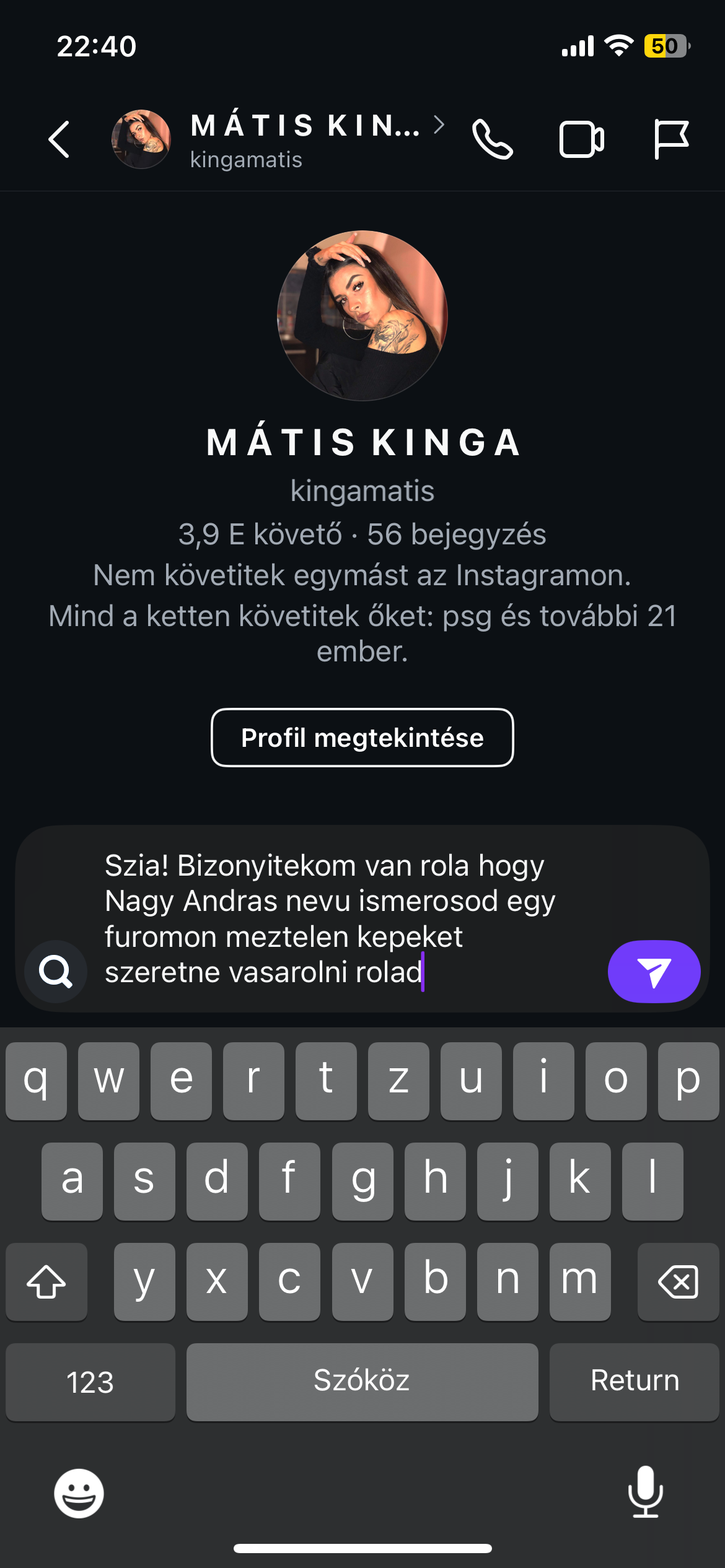Image resolution: width=725 pixels, height=1568 pixels.
Task: Start dictation with the microphone key
Action: (x=646, y=1492)
